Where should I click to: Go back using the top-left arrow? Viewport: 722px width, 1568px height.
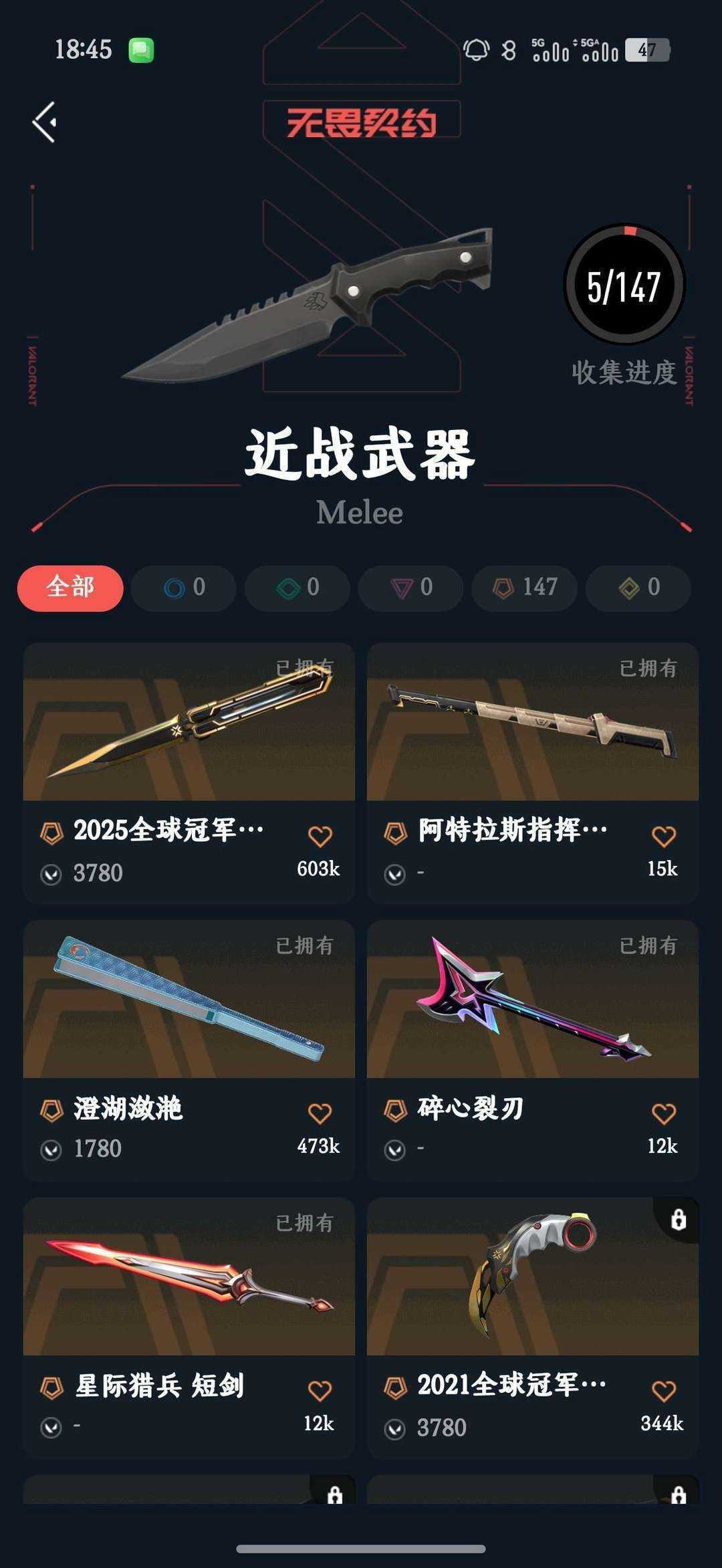(45, 122)
